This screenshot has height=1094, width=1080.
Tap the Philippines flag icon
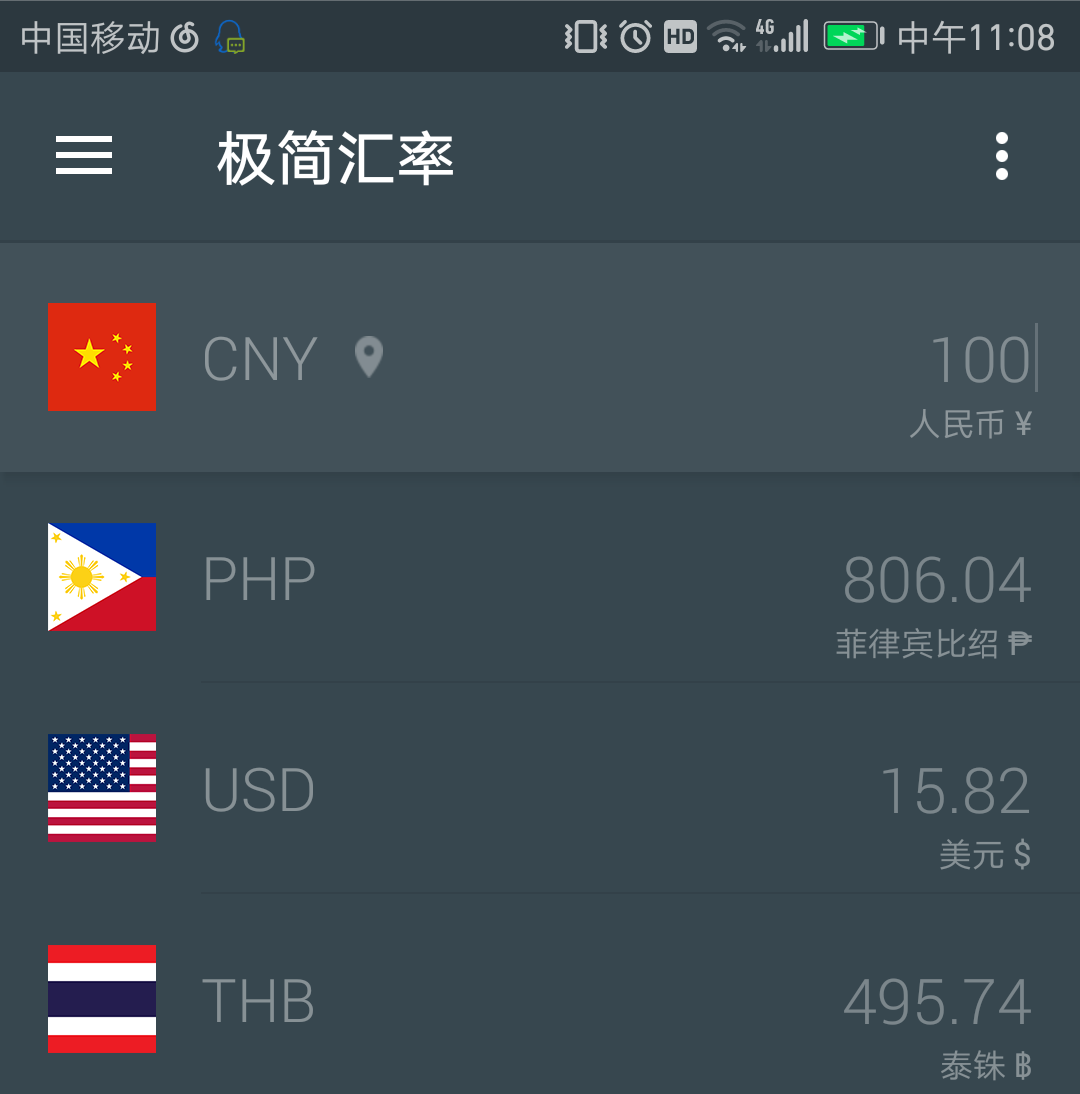[101, 577]
